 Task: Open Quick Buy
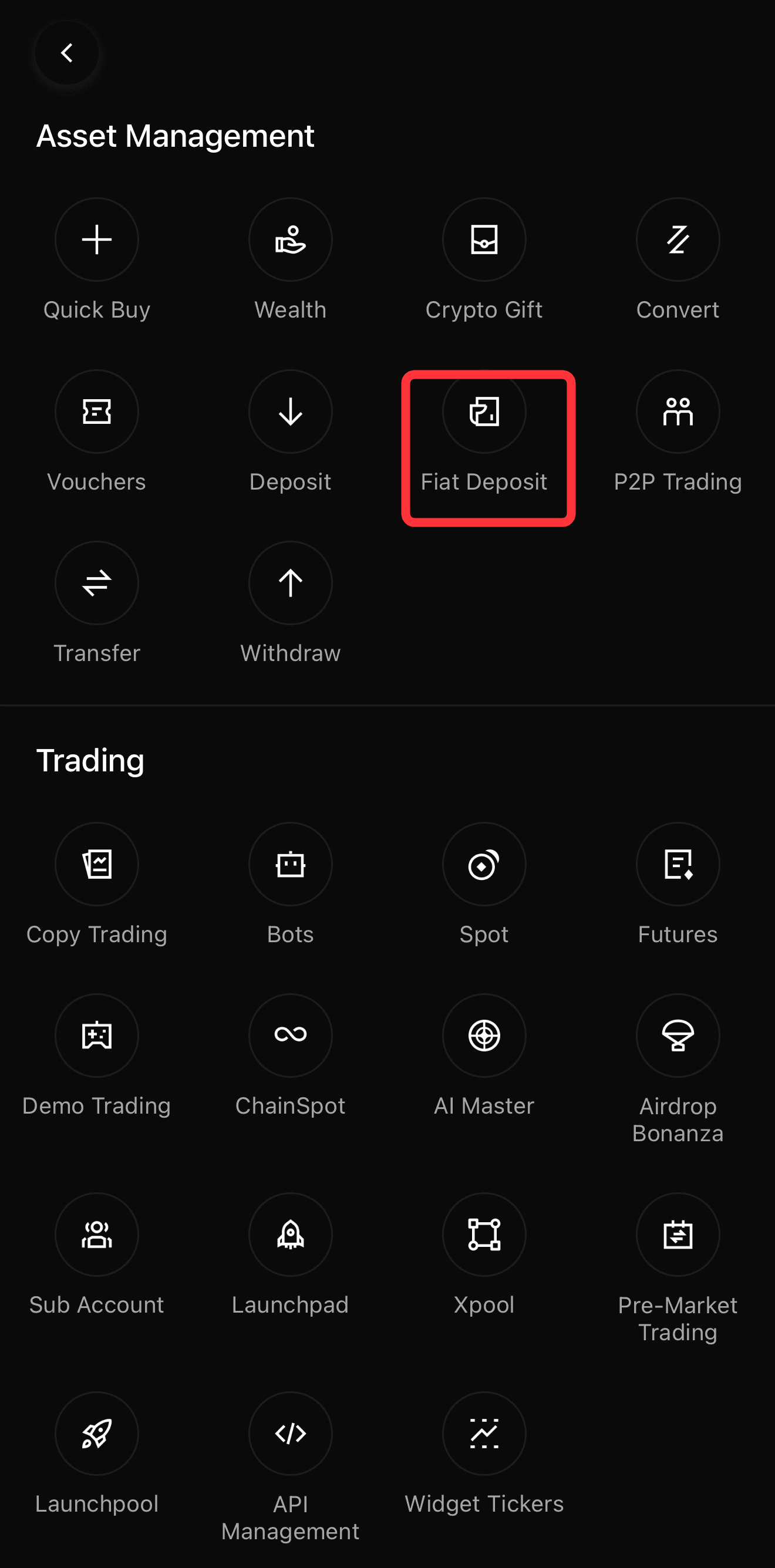point(97,240)
